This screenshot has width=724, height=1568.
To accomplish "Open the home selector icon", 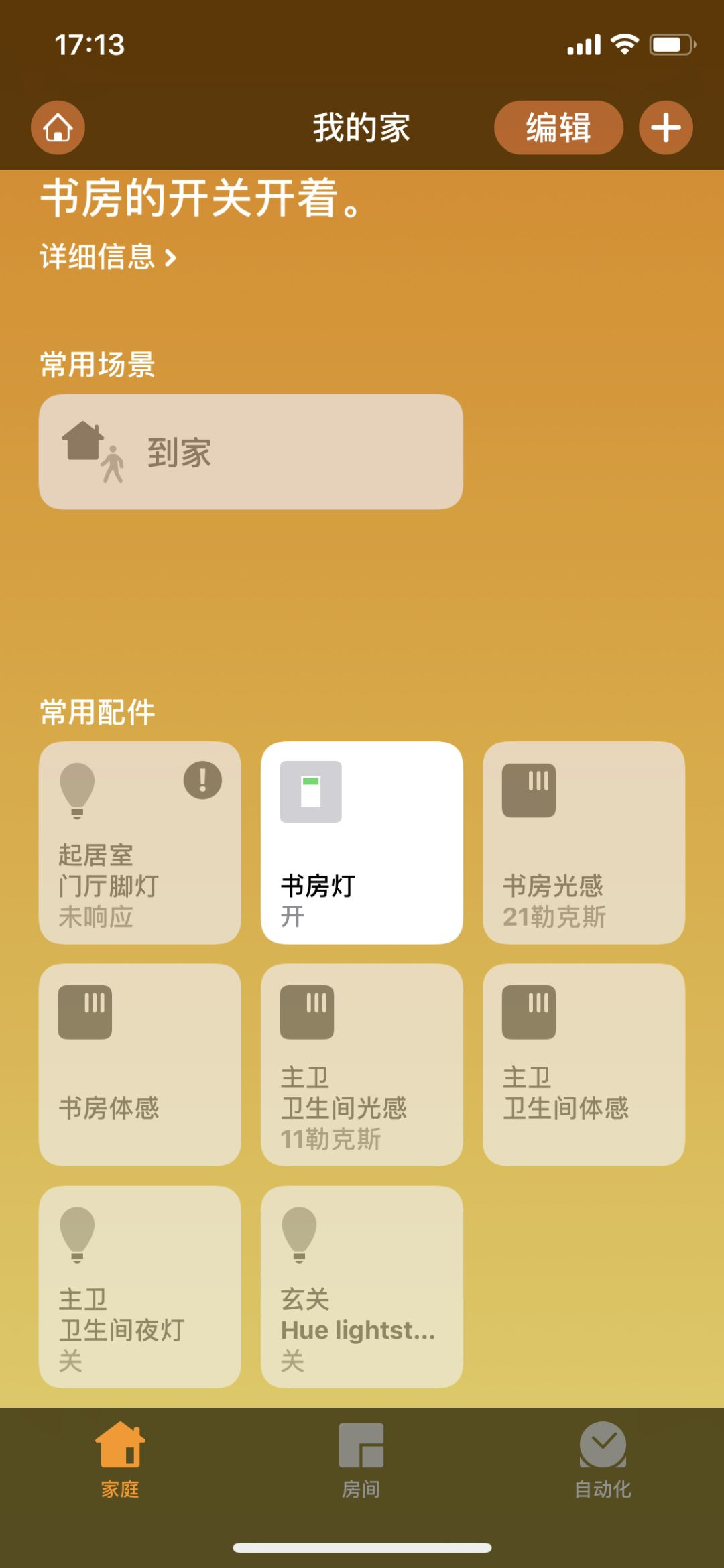I will [x=58, y=127].
